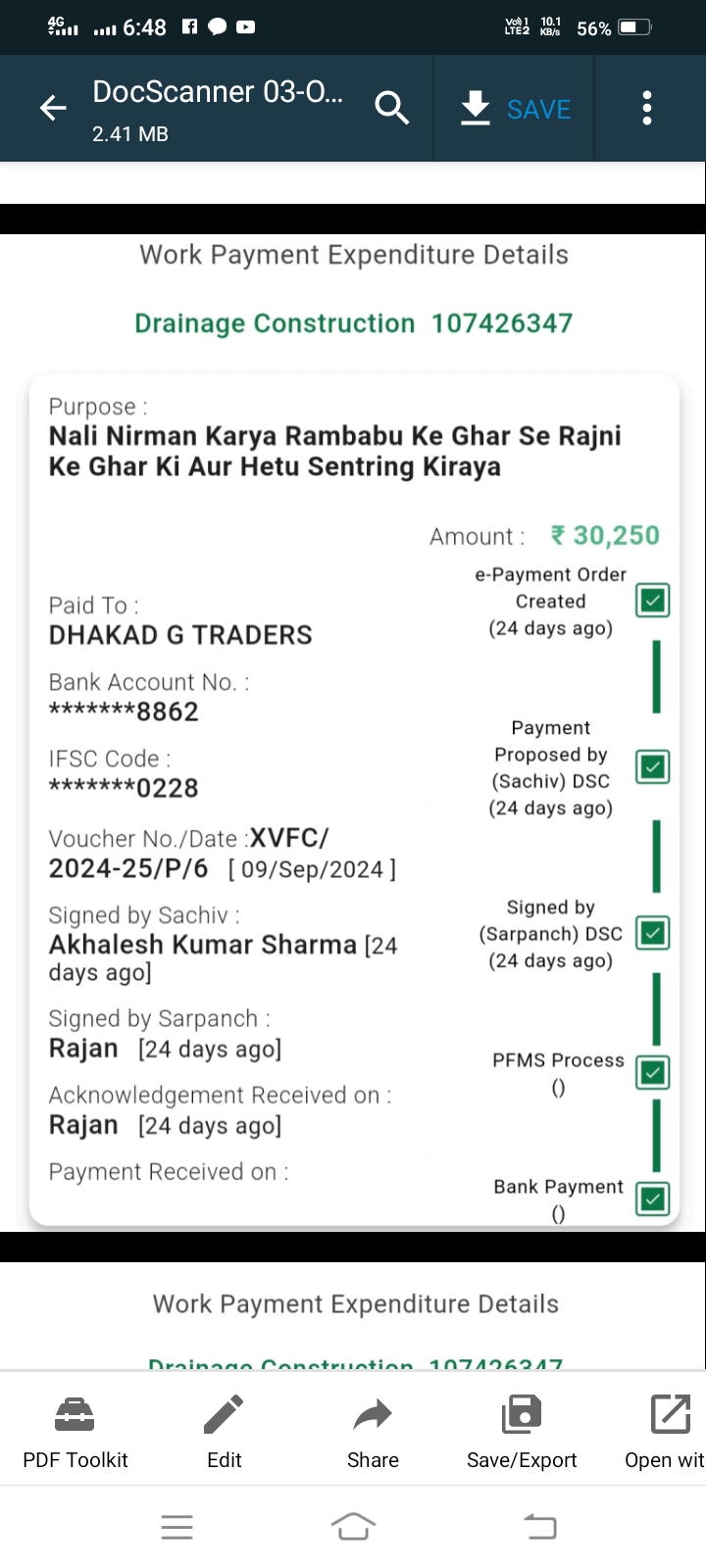The image size is (706, 1568).
Task: Open the three-dot overflow menu
Action: (647, 108)
